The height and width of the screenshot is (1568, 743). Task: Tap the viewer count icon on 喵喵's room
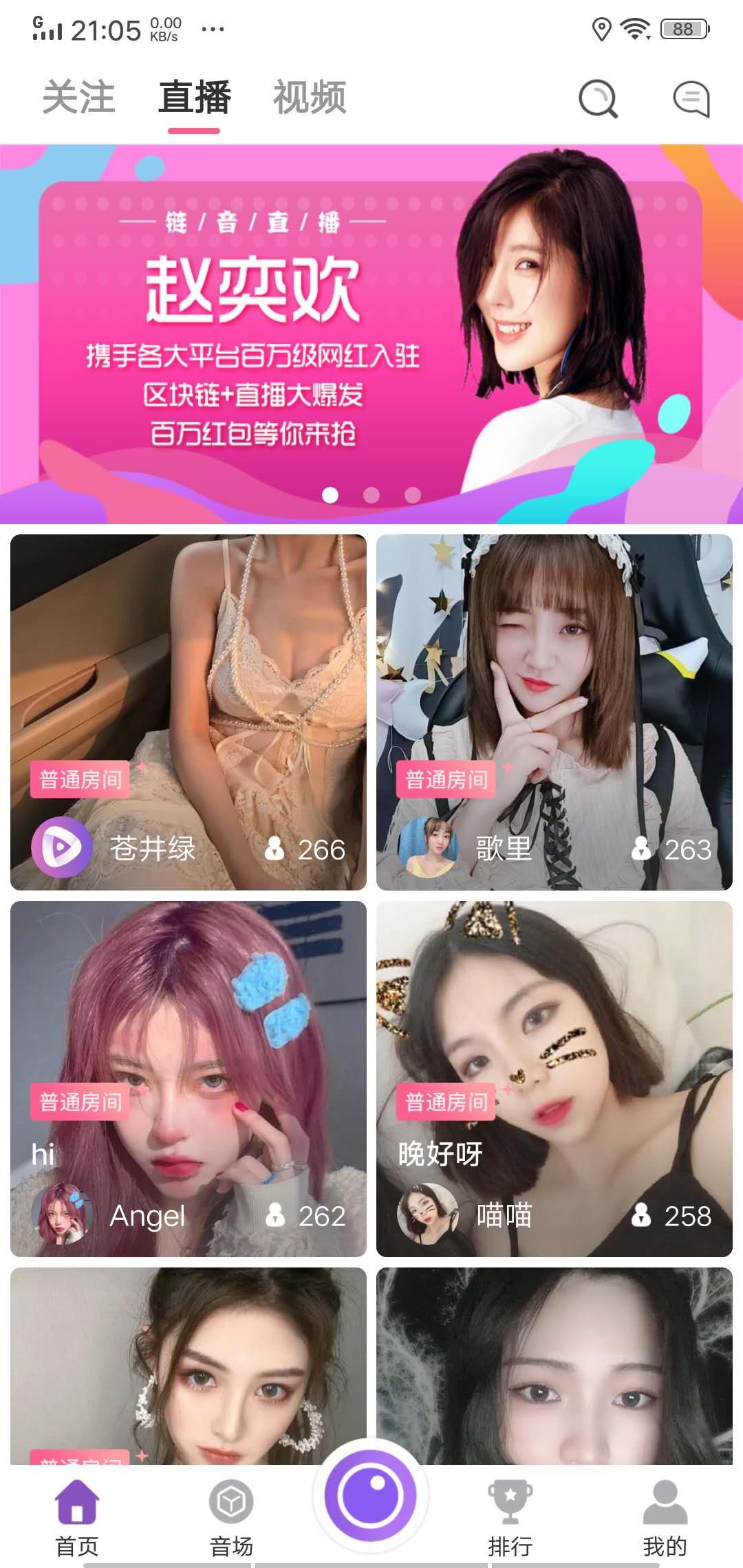tap(642, 1215)
